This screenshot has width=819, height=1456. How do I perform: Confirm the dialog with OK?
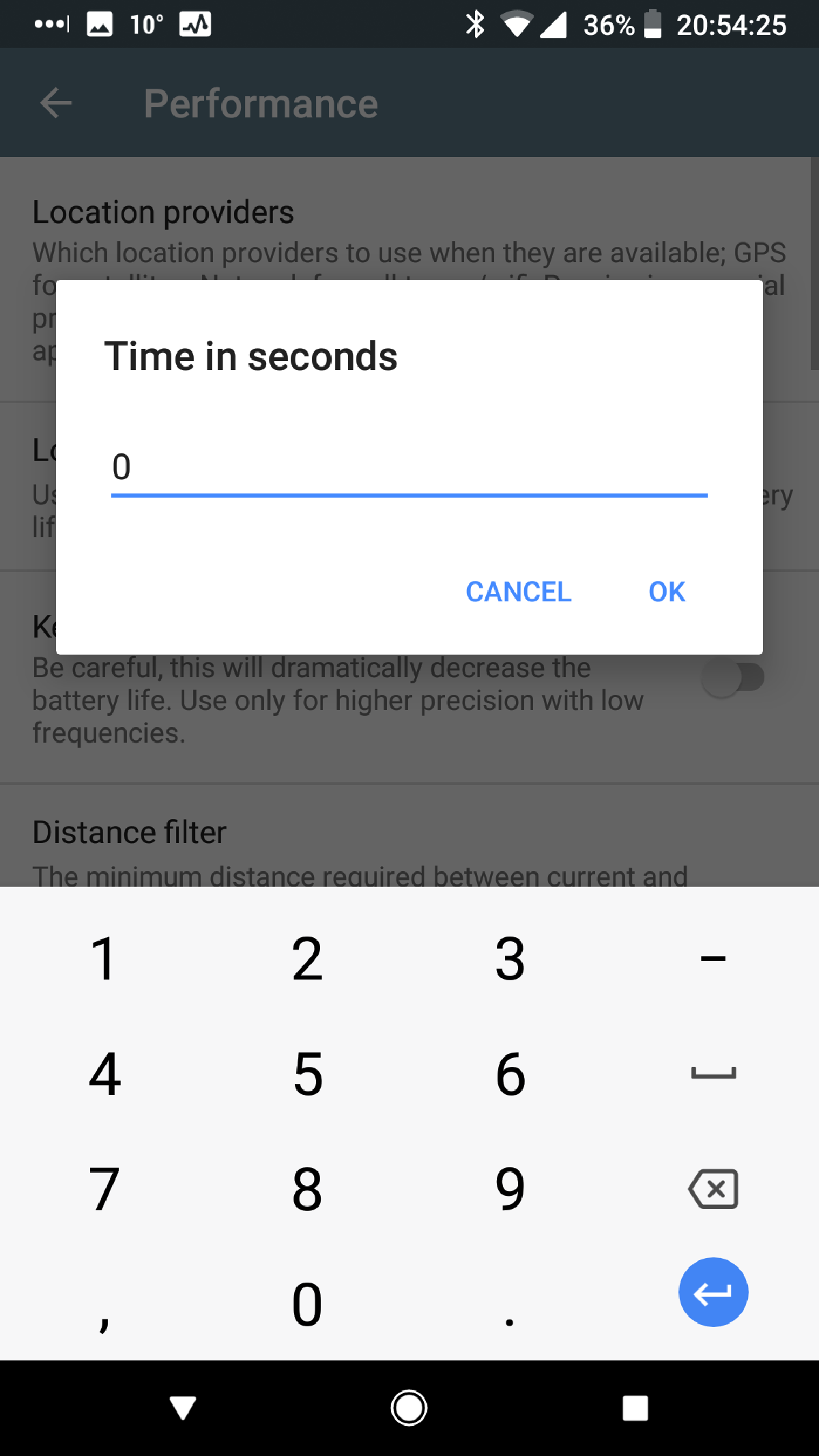pyautogui.click(x=666, y=592)
